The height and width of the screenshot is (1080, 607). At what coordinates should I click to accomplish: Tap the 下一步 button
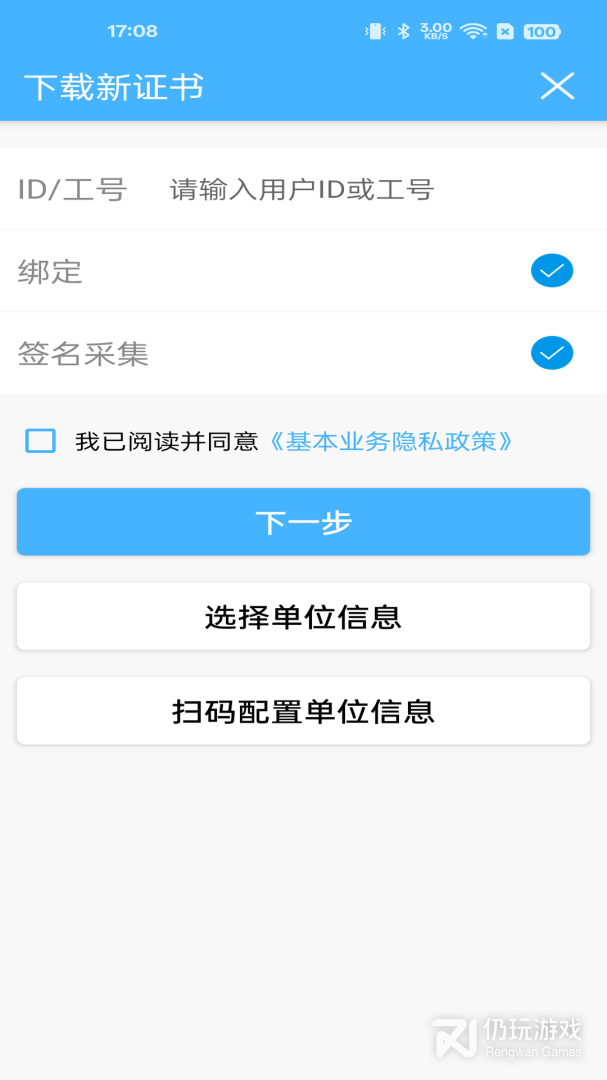[303, 521]
